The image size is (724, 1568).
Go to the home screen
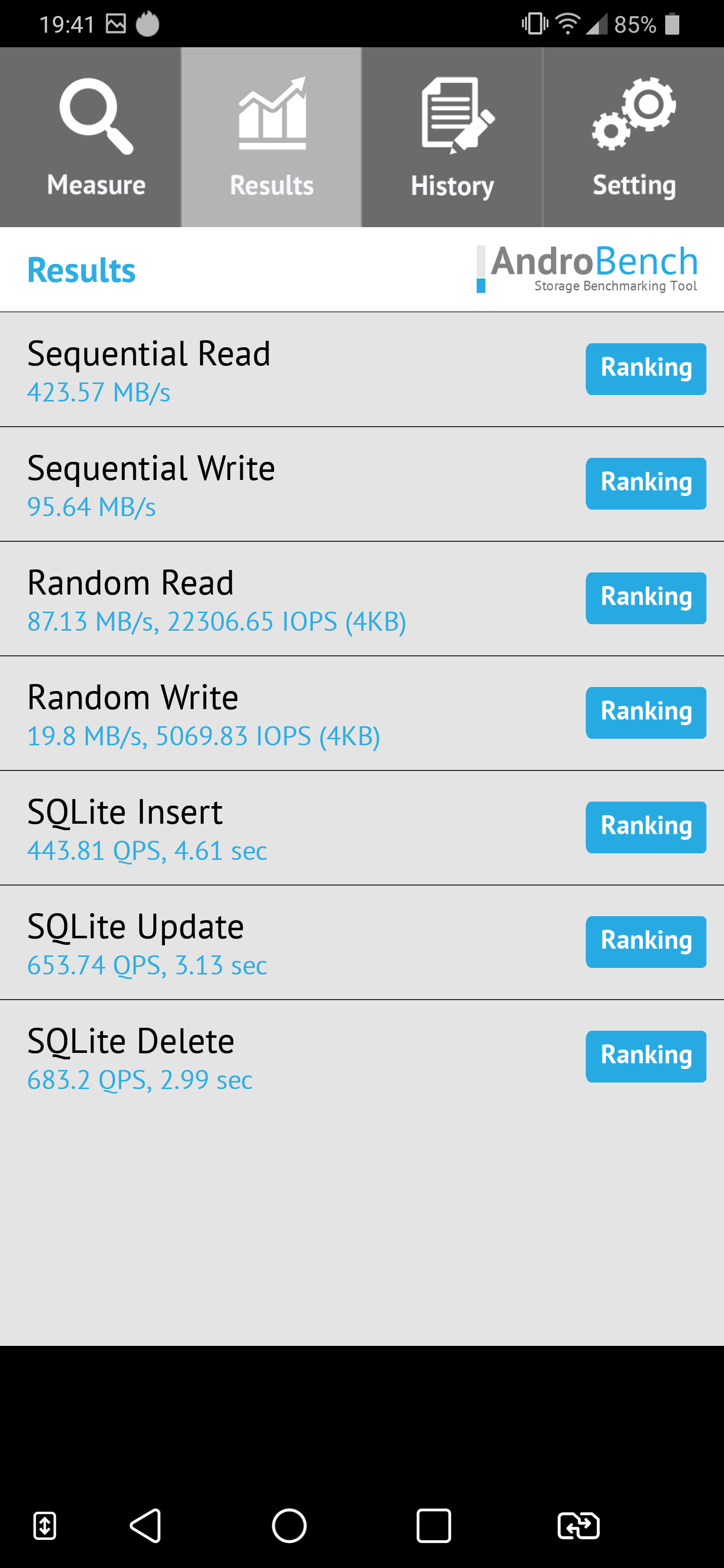pos(289,1525)
